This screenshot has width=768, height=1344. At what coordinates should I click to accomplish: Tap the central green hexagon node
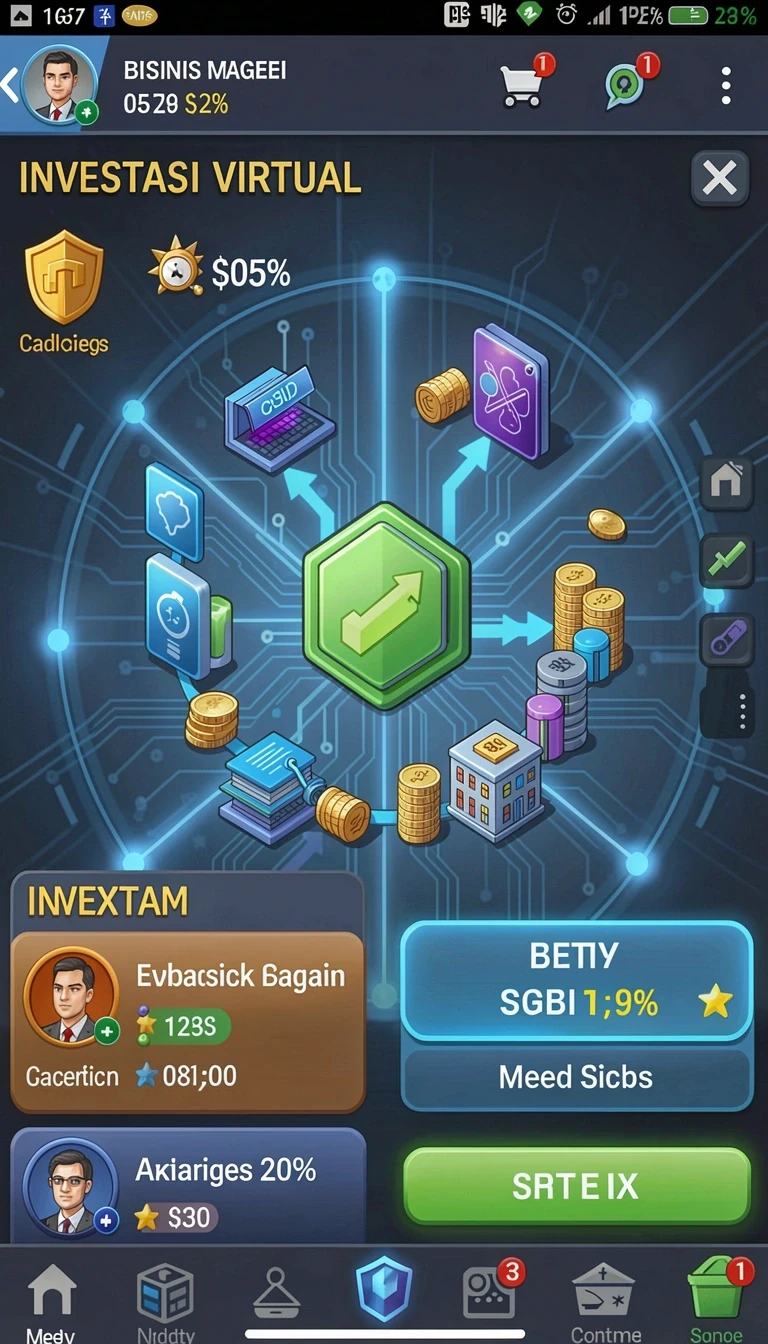pos(386,607)
